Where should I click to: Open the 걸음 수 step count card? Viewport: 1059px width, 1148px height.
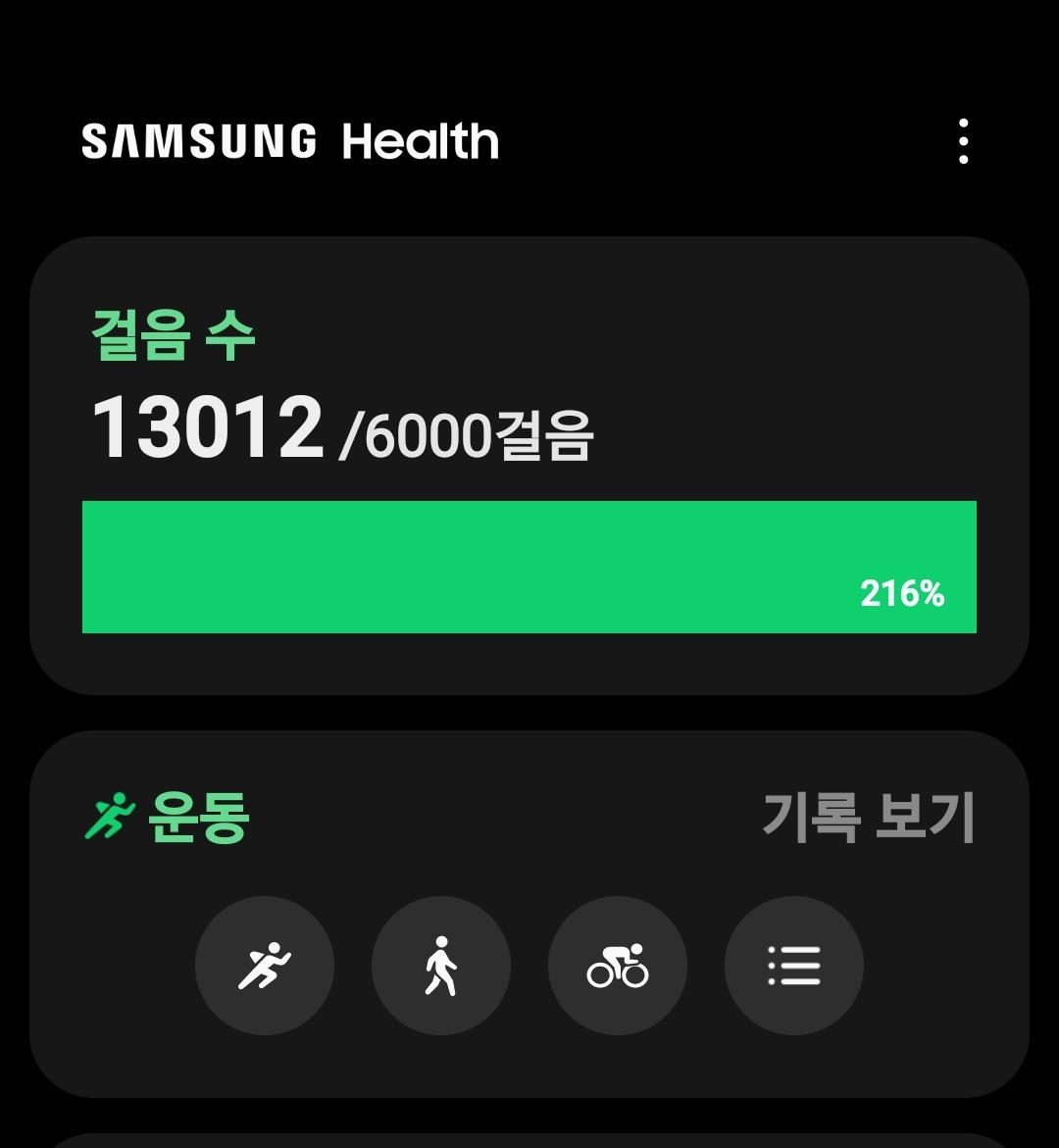pyautogui.click(x=529, y=466)
